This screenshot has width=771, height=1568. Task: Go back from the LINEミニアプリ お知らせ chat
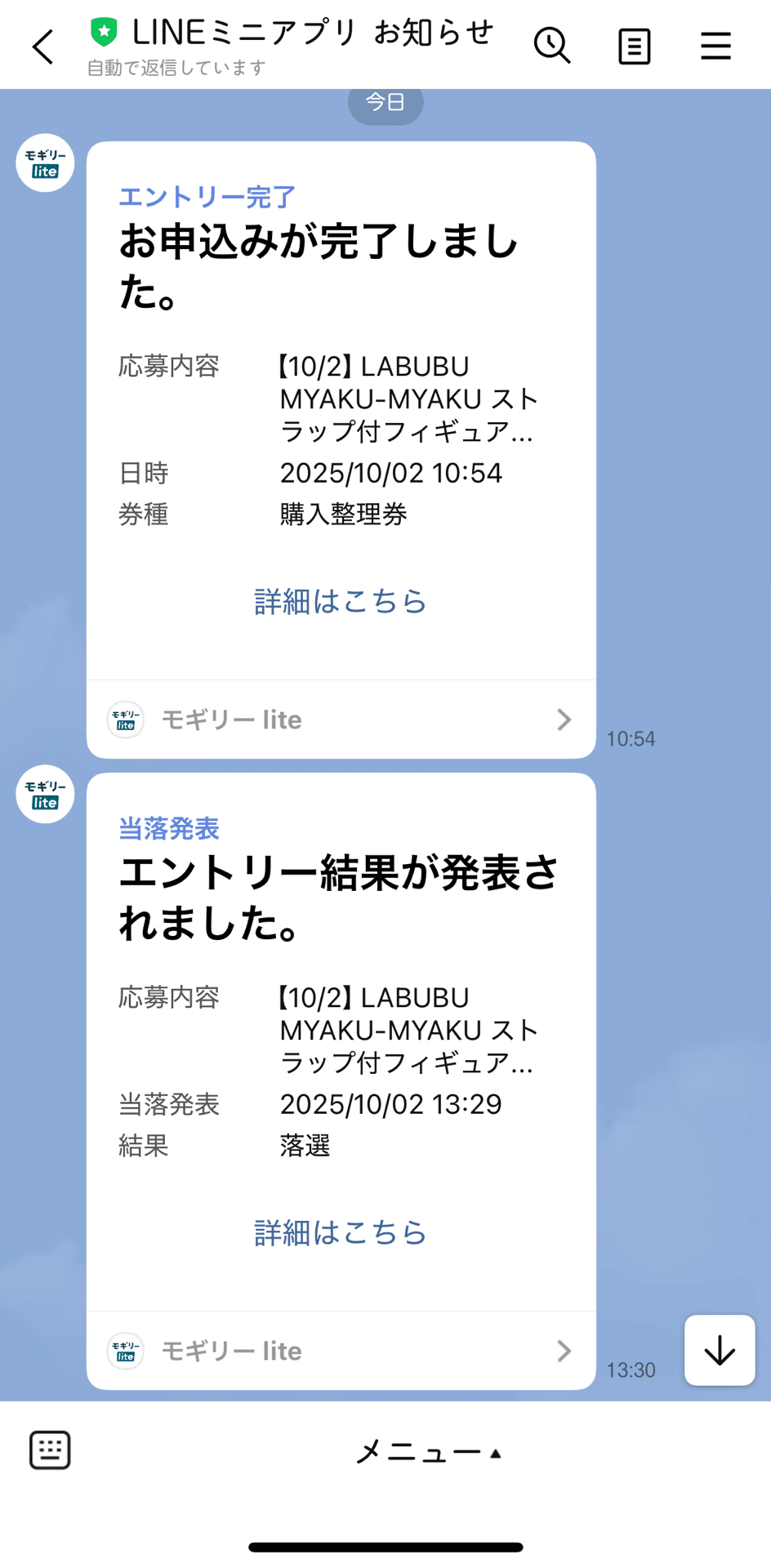tap(43, 47)
